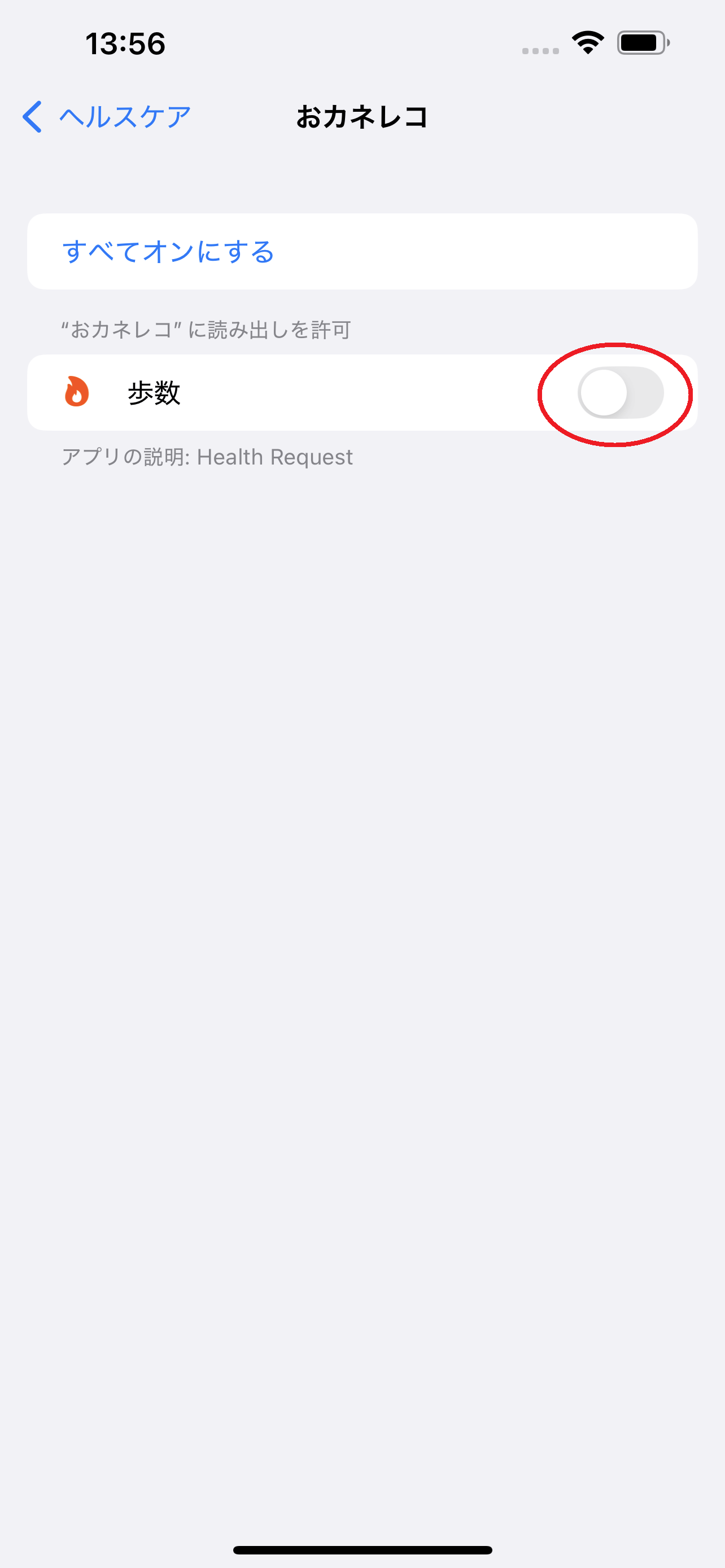The image size is (725, 1568).
Task: Tap すべてオンにする
Action: point(169,251)
